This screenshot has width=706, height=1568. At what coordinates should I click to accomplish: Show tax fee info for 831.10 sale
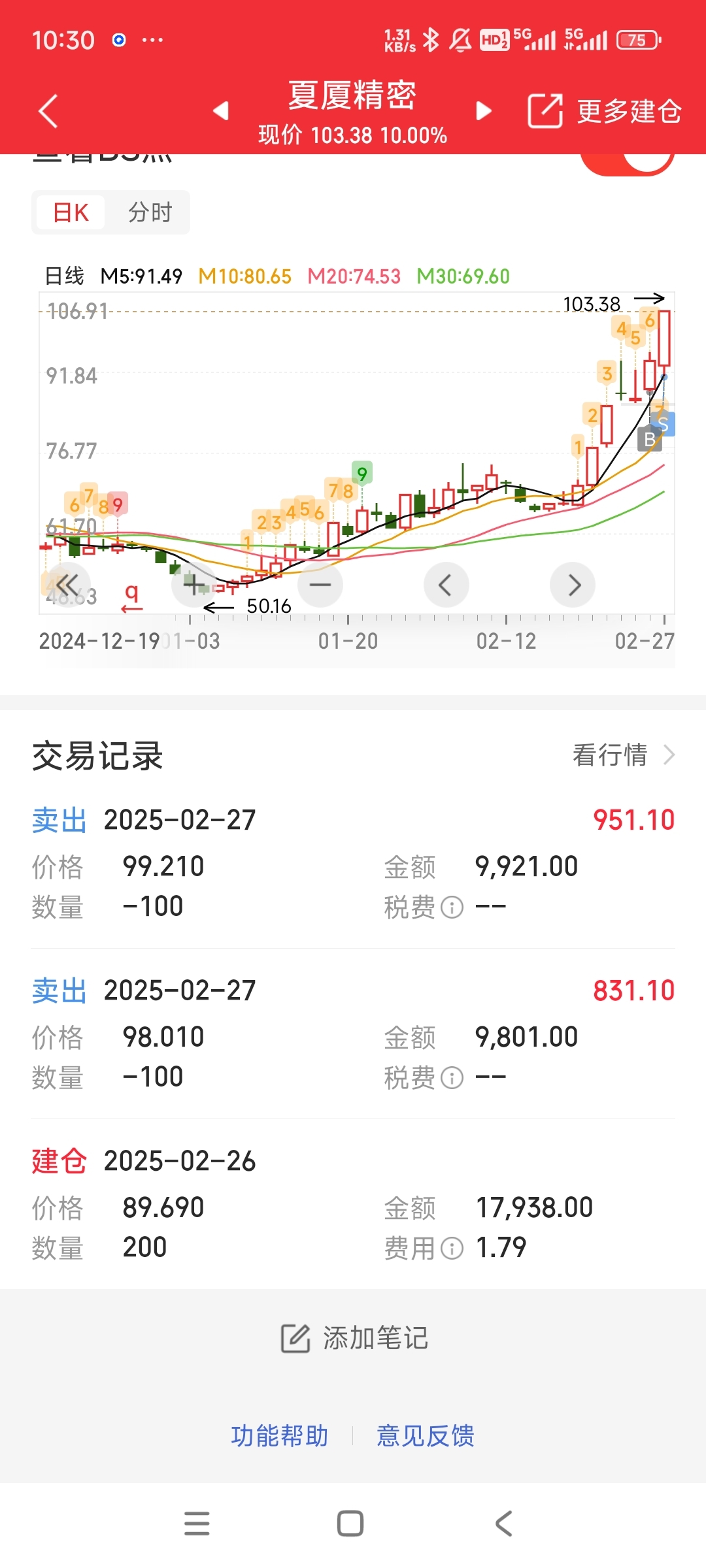point(452,1077)
